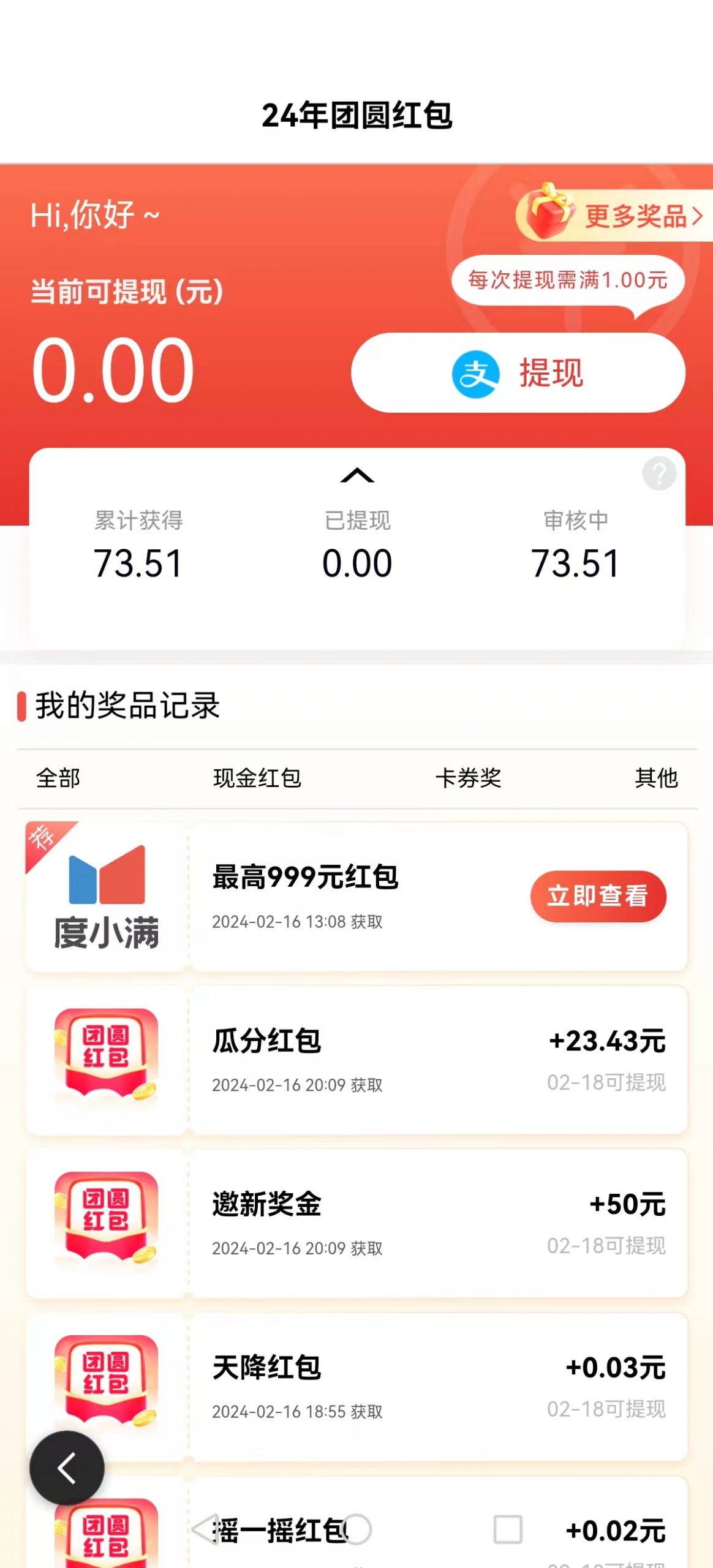Open the 天降红包 record
The height and width of the screenshot is (1568, 713).
[437, 1387]
